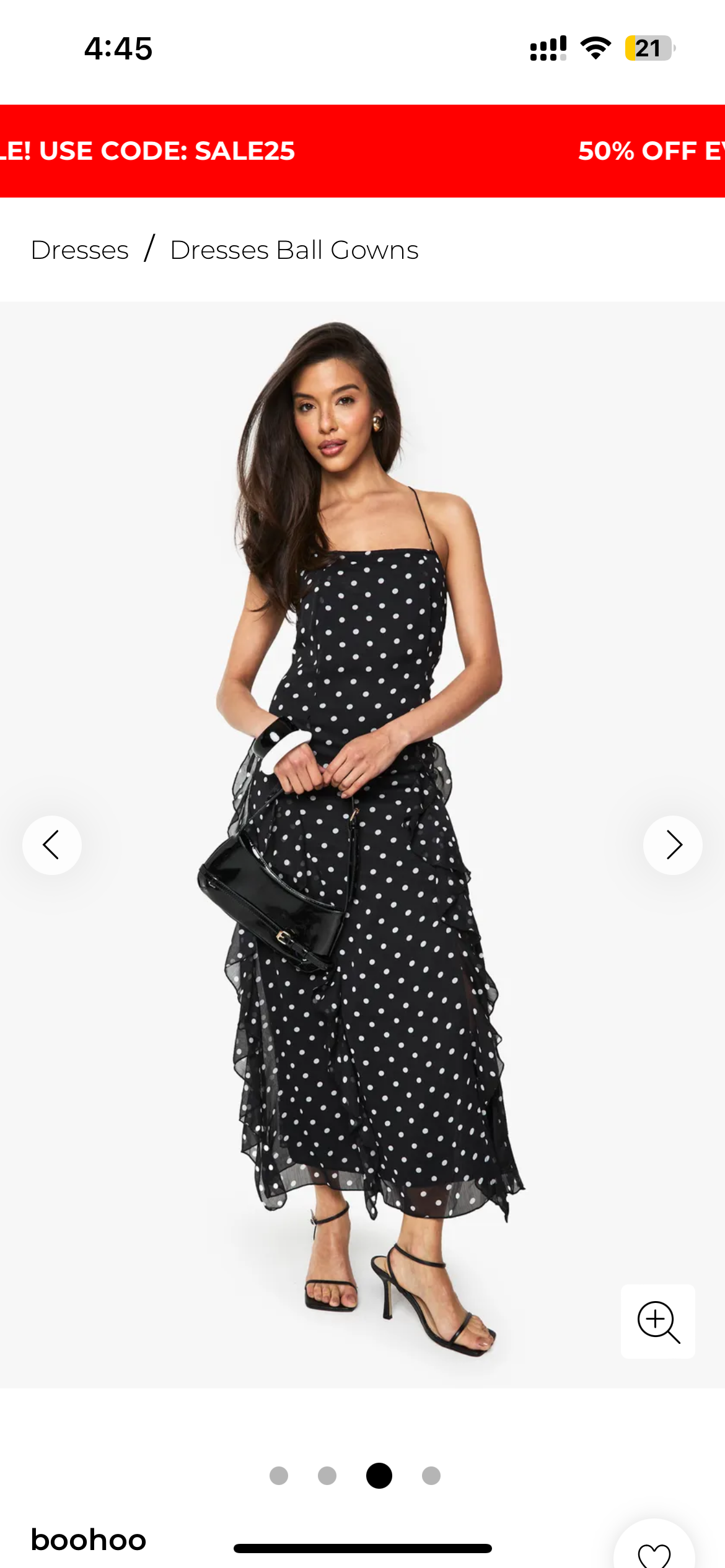Show previous product photo
Image resolution: width=725 pixels, height=1568 pixels.
click(x=52, y=845)
